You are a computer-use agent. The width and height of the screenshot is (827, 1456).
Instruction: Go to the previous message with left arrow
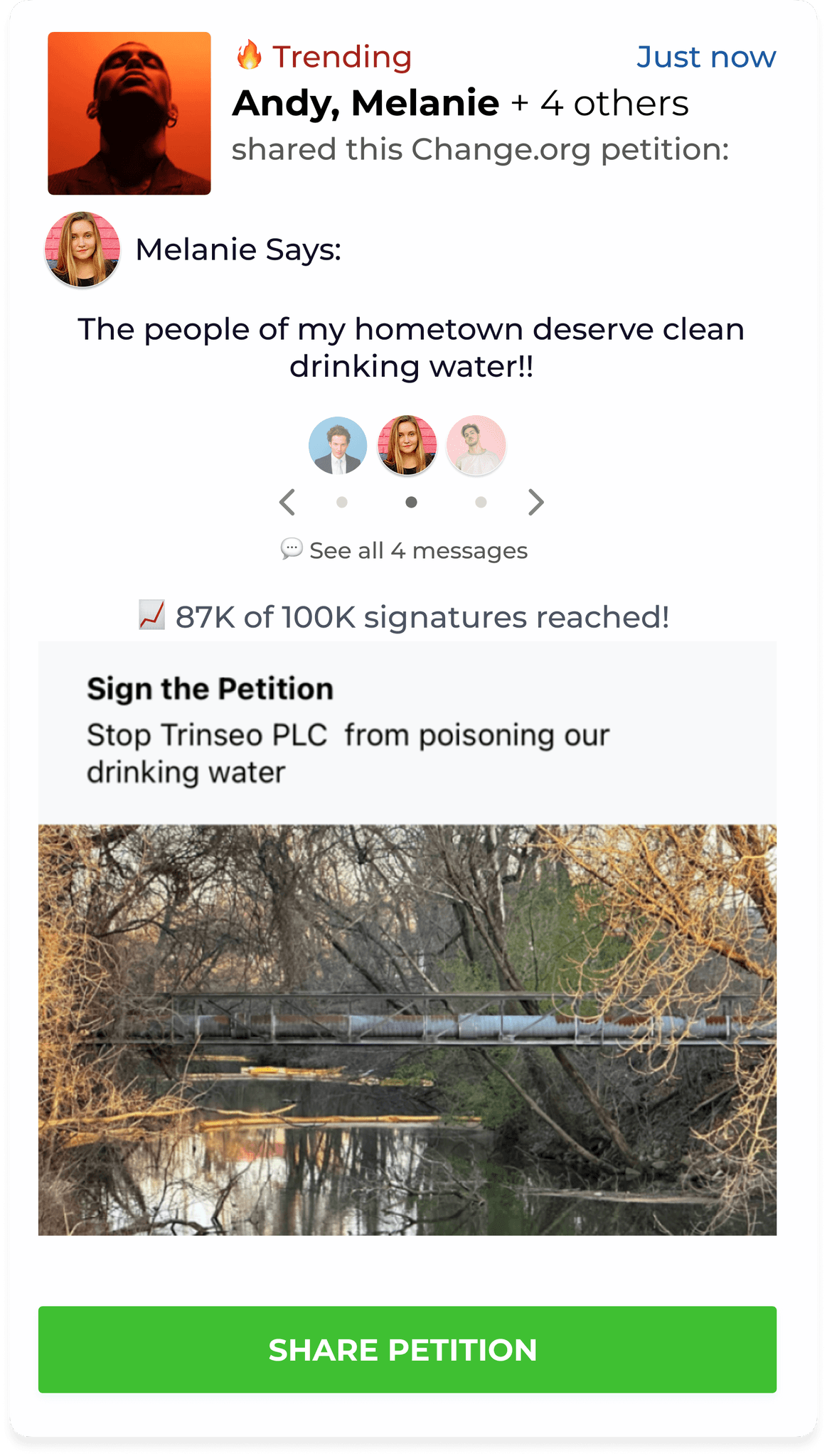tap(287, 502)
